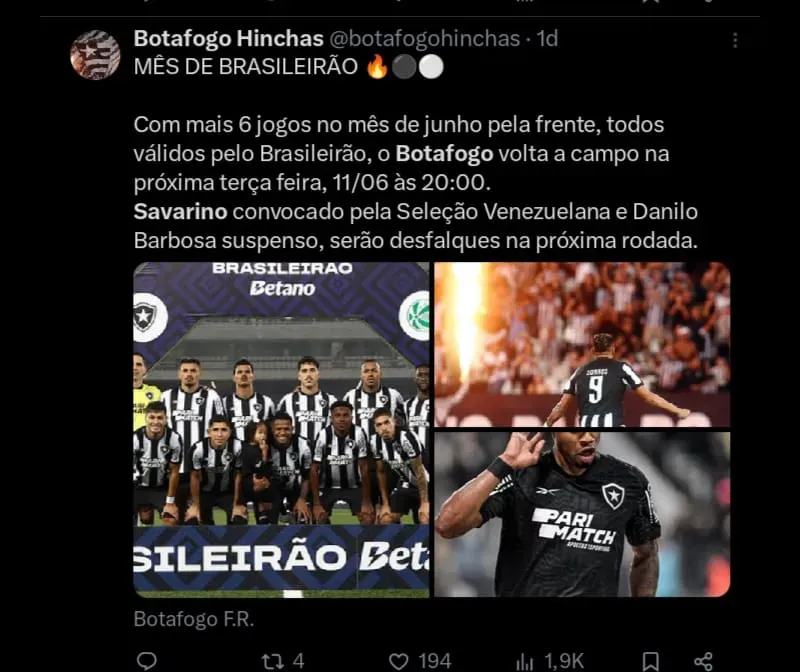The height and width of the screenshot is (672, 800).
Task: Open Botafogo Hinchas profile avatar
Action: coord(96,55)
